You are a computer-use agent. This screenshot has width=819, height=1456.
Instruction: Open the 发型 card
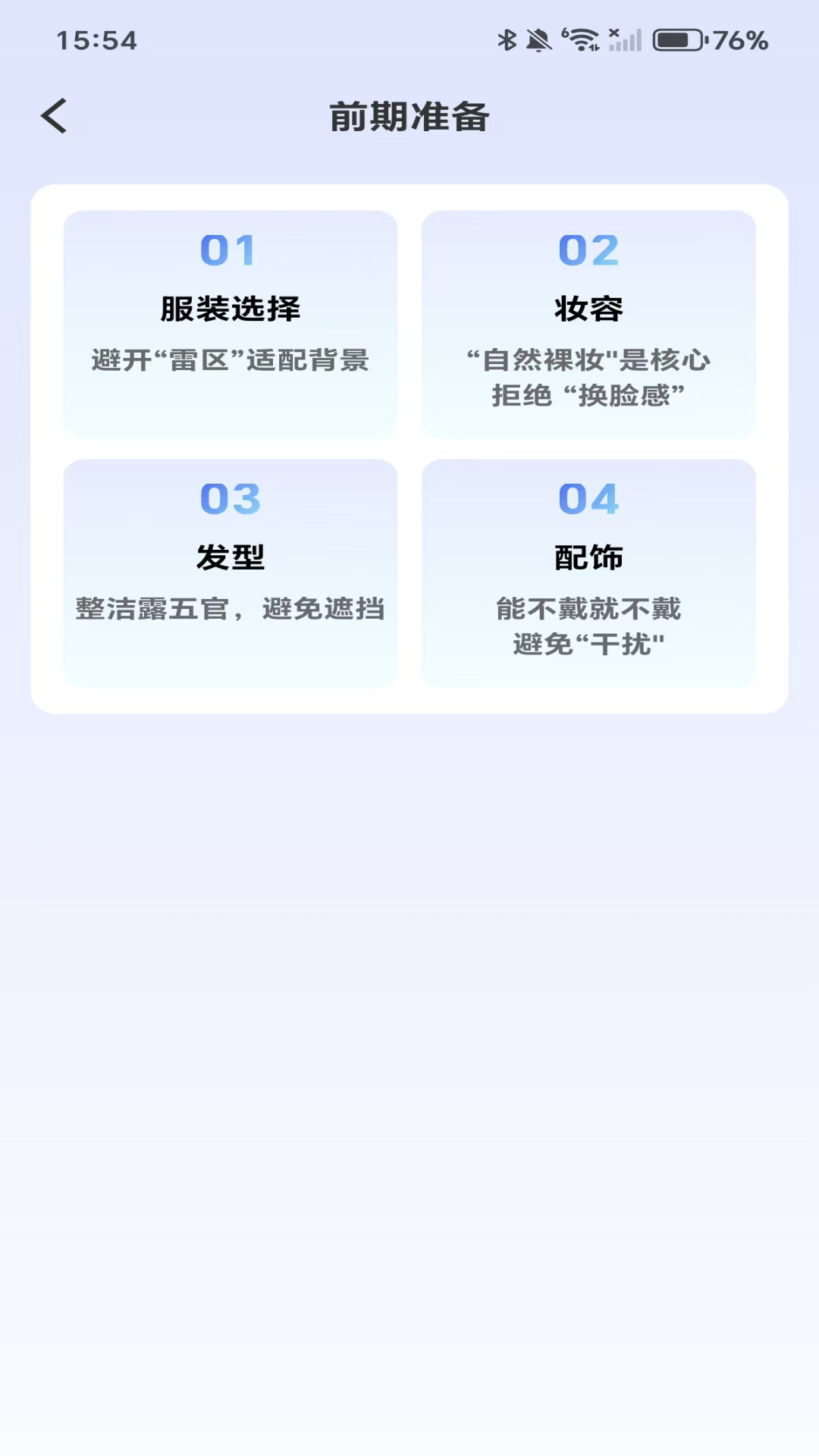coord(231,573)
